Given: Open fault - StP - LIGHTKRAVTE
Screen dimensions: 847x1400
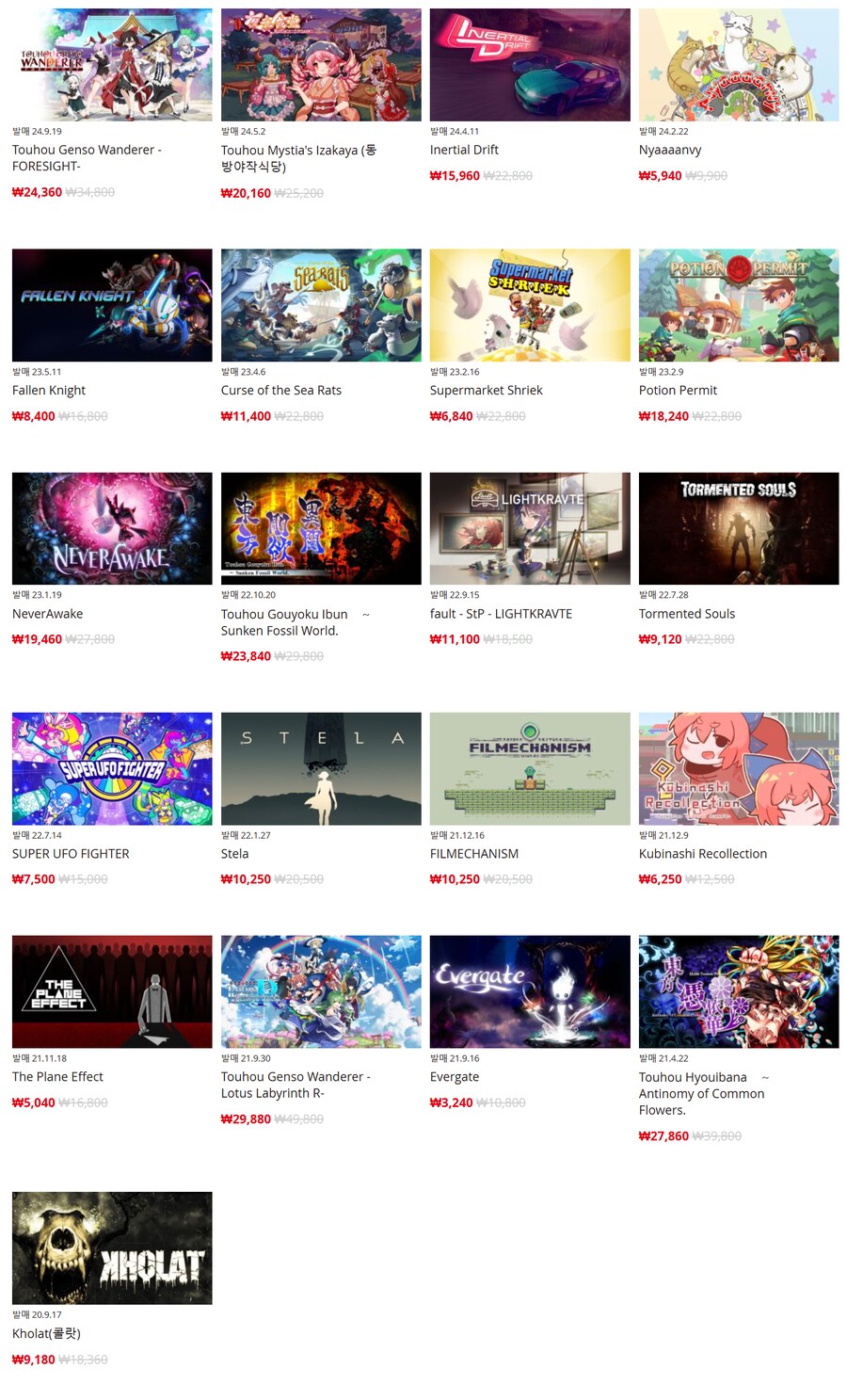Looking at the screenshot, I should click(530, 528).
